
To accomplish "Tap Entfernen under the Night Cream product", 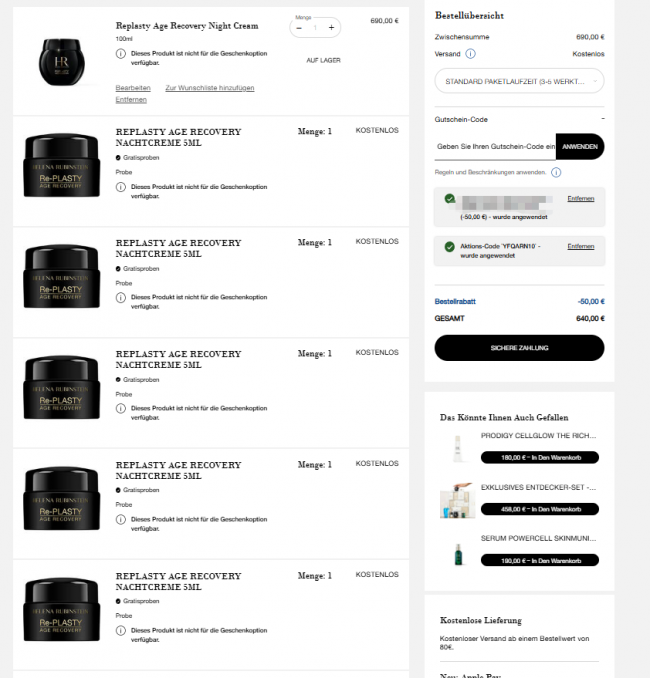I will tap(131, 100).
